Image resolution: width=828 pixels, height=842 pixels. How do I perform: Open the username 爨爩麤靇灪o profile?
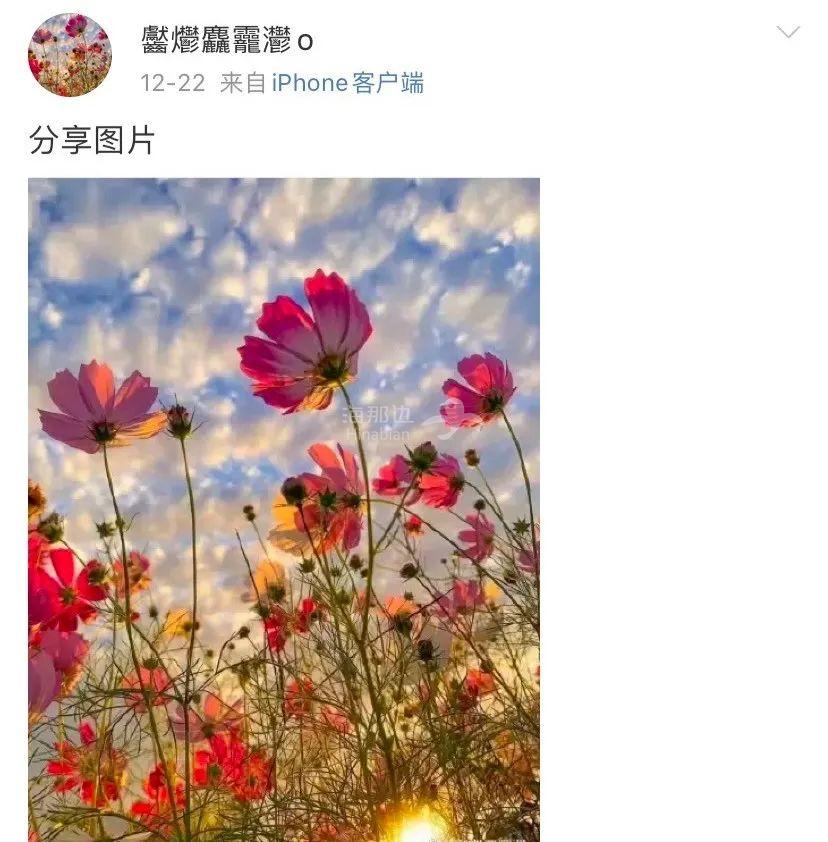(227, 41)
